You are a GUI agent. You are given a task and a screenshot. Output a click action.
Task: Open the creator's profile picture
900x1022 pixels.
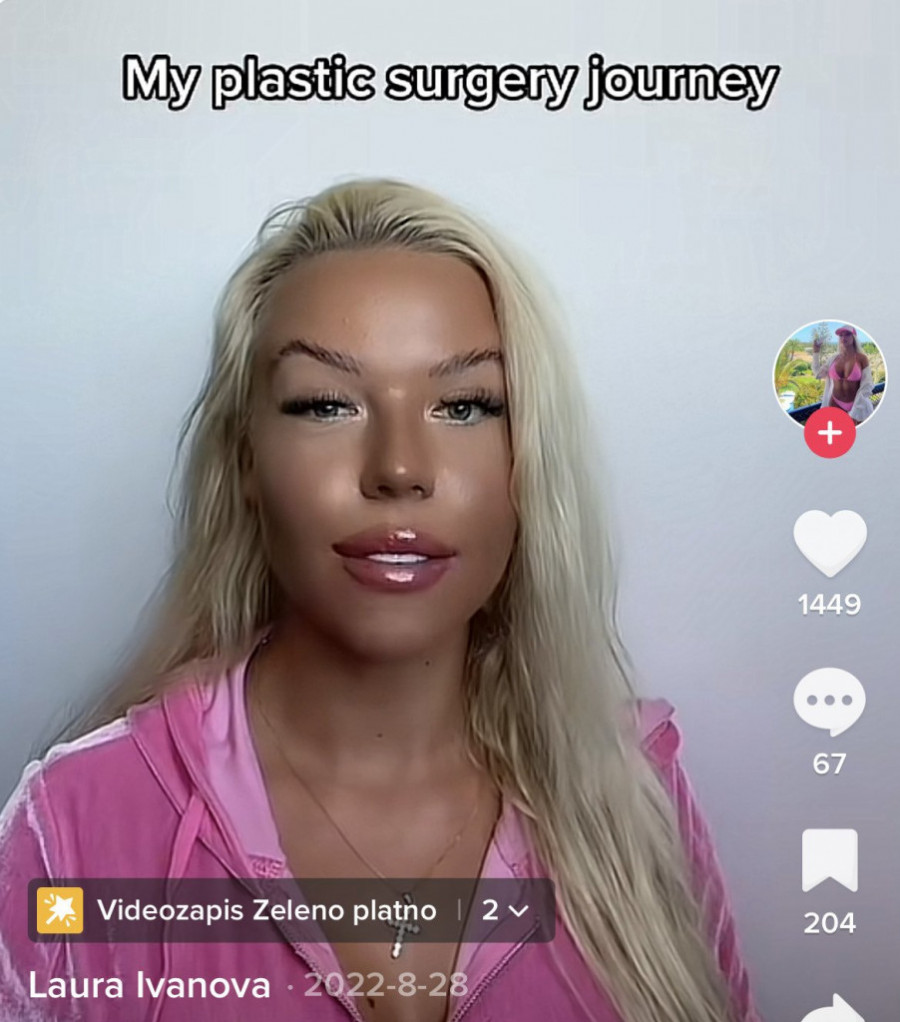pyautogui.click(x=829, y=372)
